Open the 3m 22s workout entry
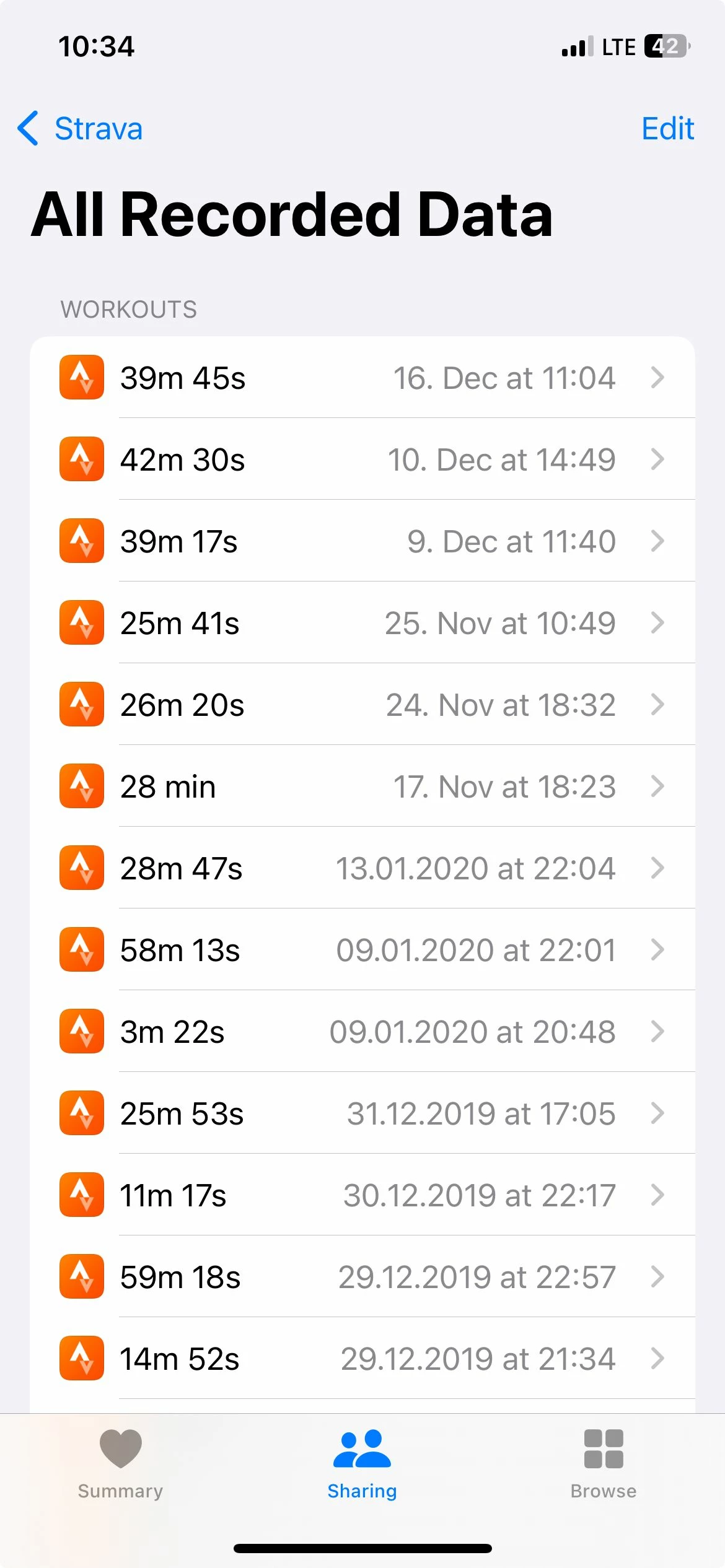 pos(362,1031)
